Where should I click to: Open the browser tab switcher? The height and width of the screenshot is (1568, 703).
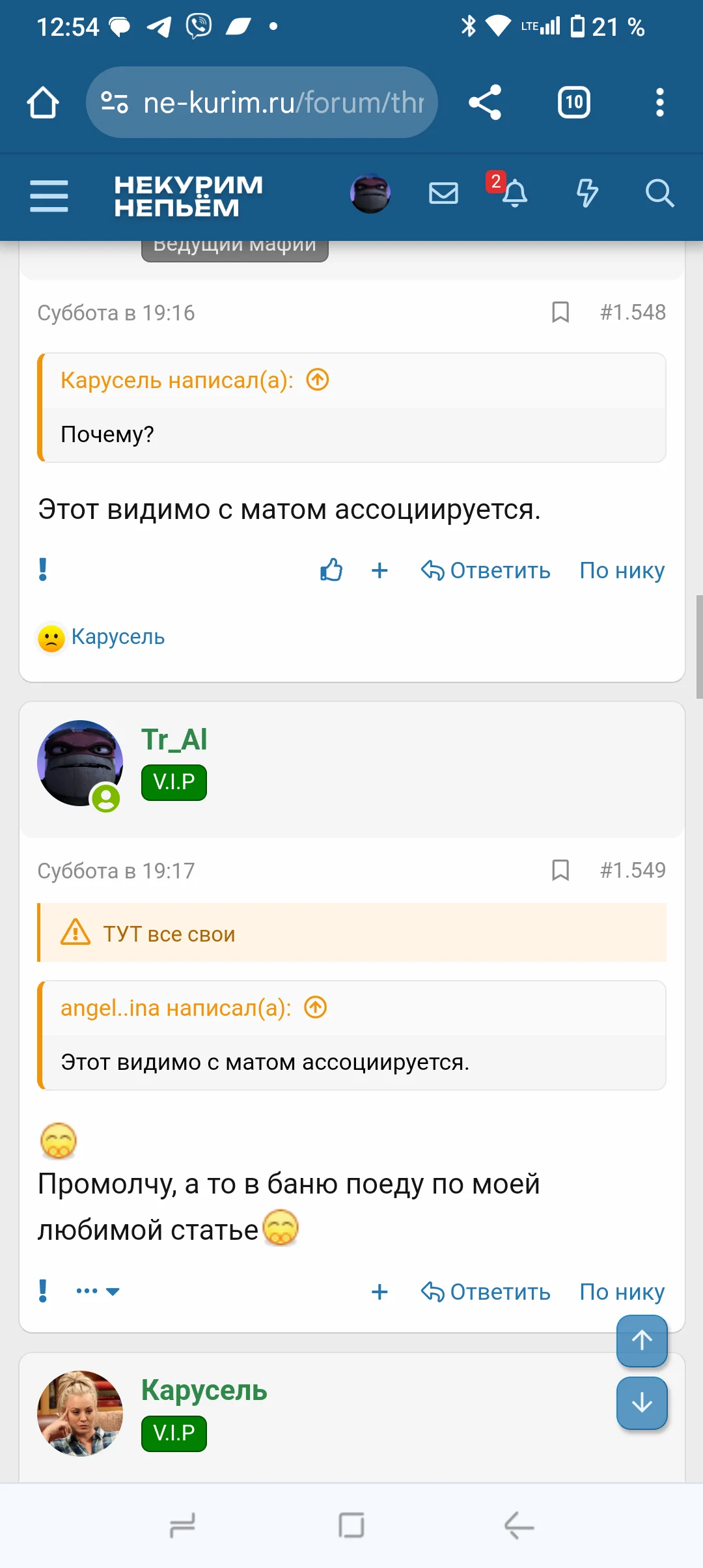(572, 102)
